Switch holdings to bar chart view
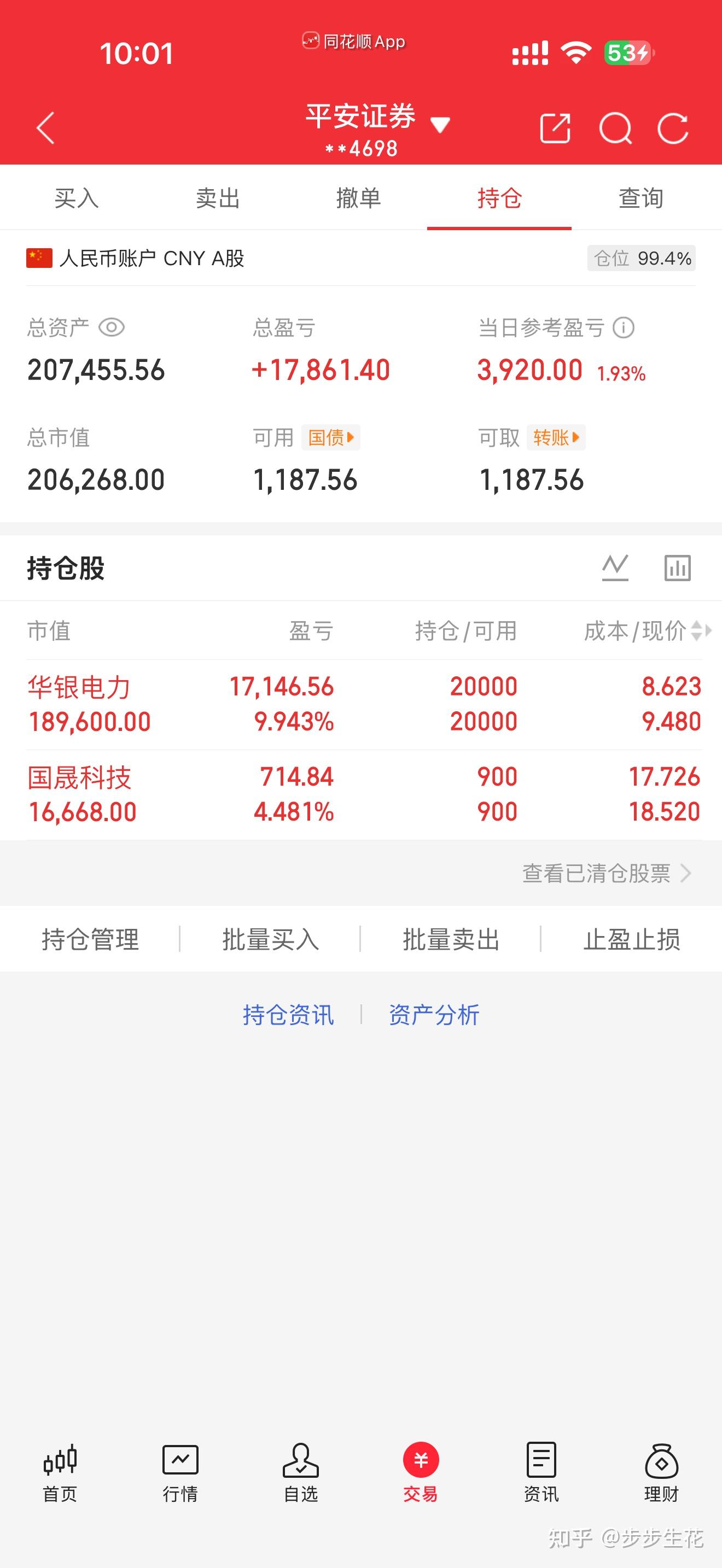The width and height of the screenshot is (722, 1568). 678,567
